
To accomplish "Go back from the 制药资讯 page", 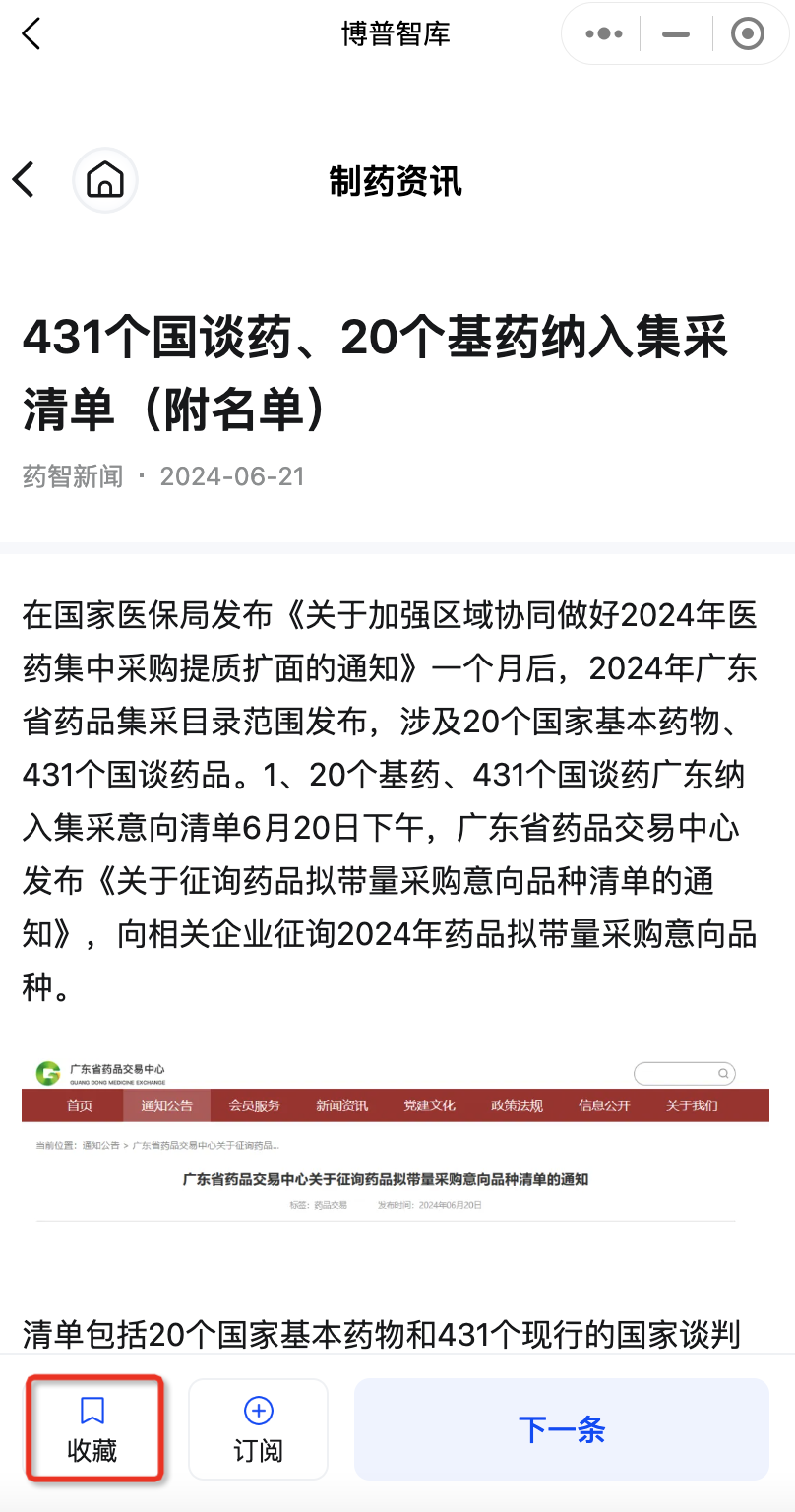I will click(24, 180).
